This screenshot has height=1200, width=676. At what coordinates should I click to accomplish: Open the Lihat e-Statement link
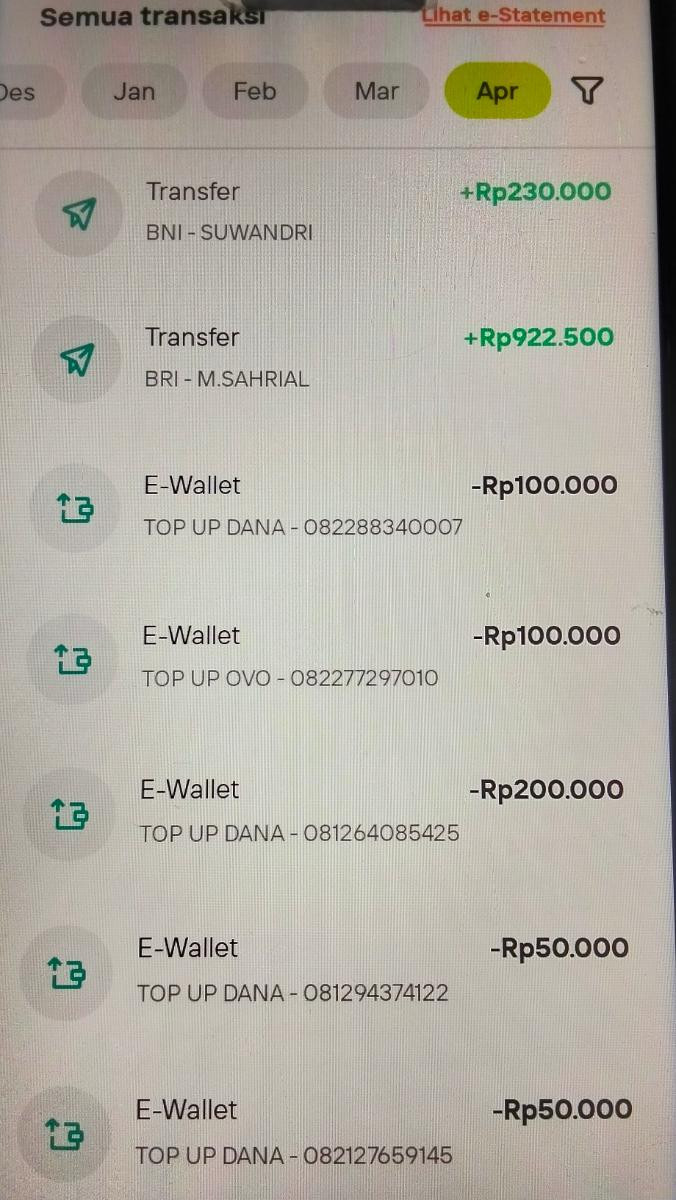point(513,16)
